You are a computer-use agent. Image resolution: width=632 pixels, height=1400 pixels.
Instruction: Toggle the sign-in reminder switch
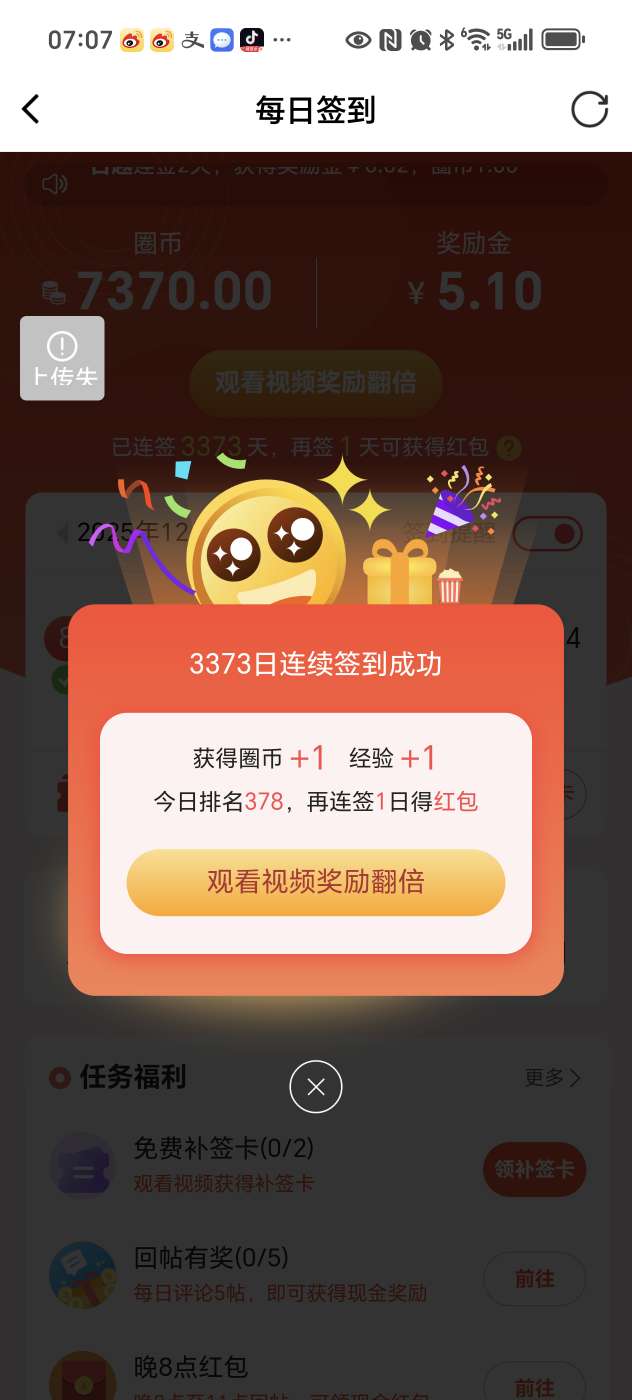tap(549, 534)
